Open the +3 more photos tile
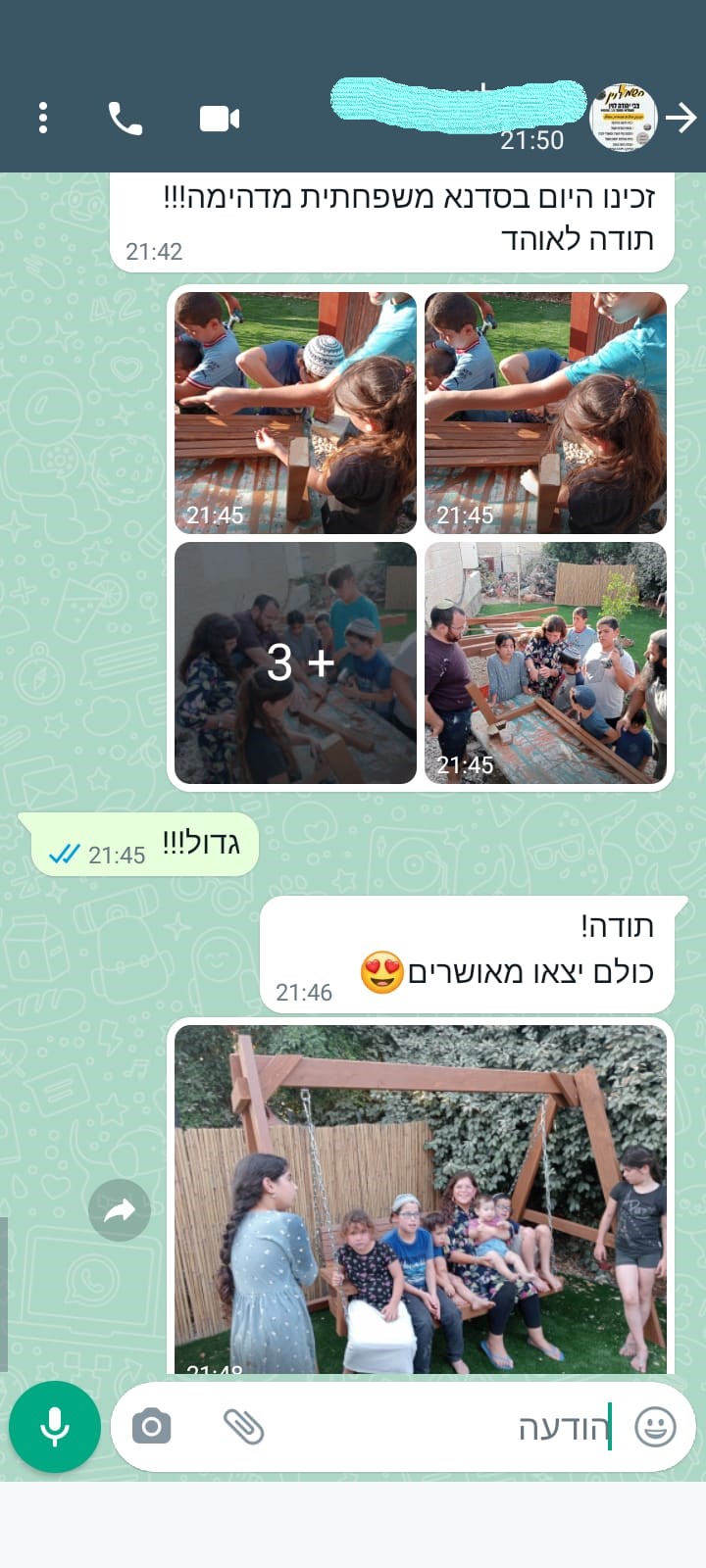 (x=296, y=663)
